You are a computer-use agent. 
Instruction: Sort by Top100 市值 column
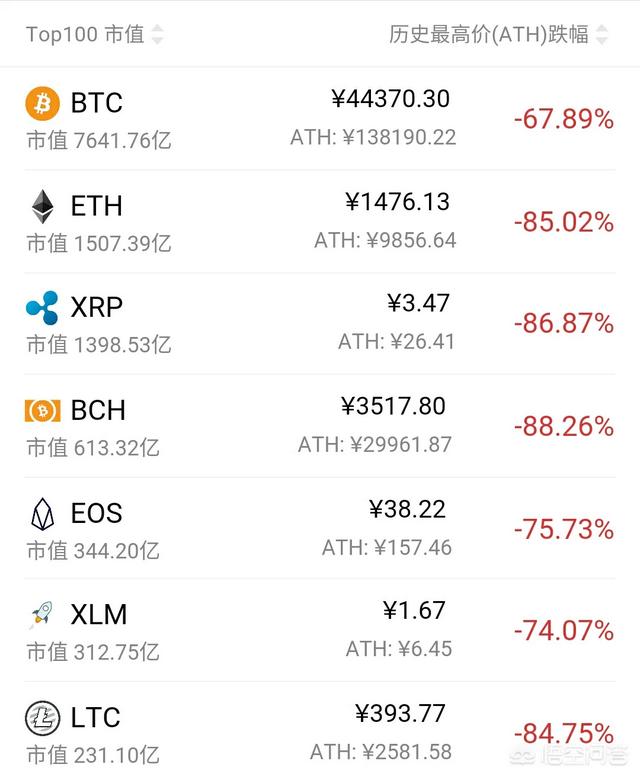(x=94, y=35)
